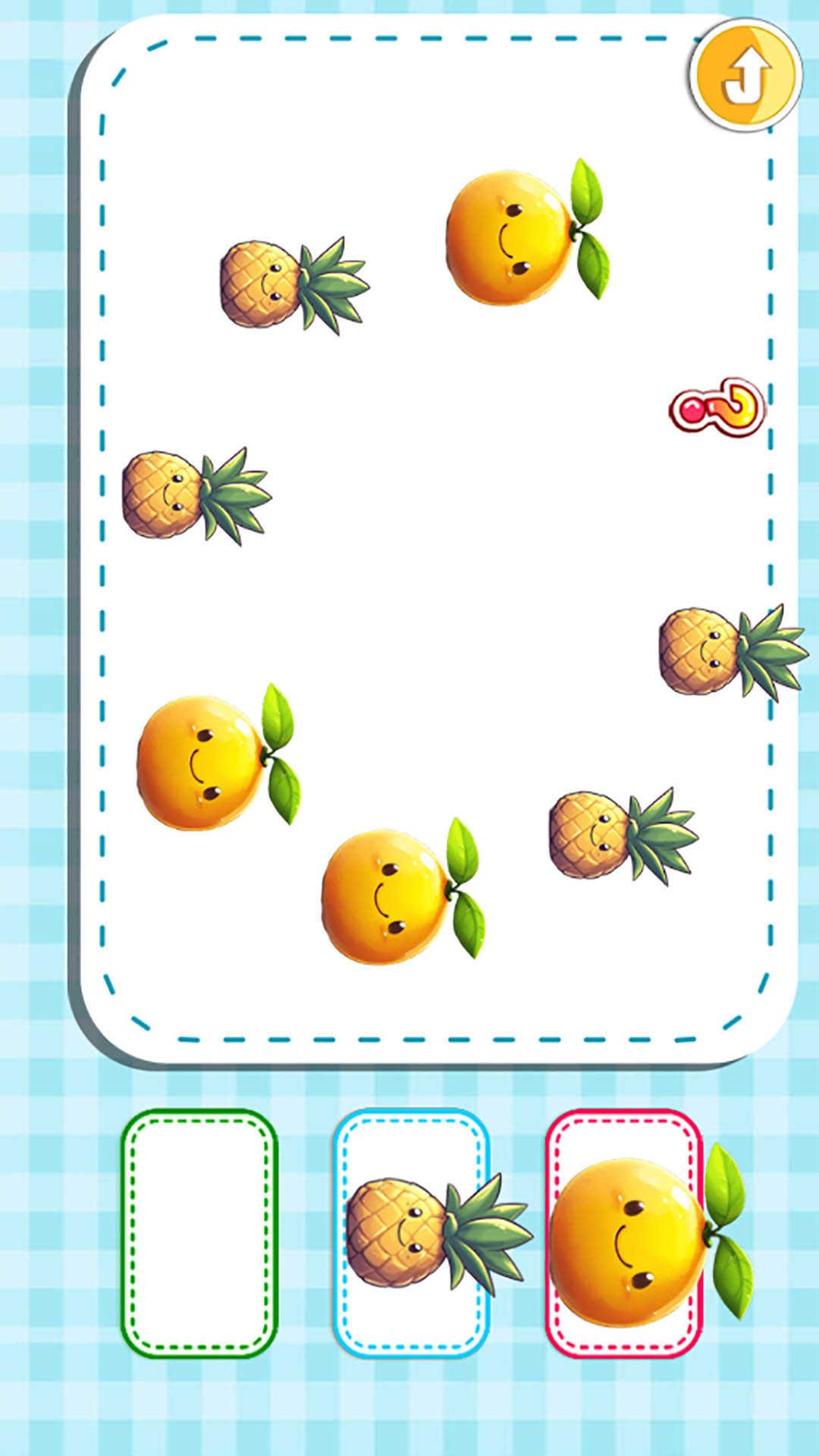Open the red question mark hint
Screen dimensions: 819x1456
tap(717, 407)
